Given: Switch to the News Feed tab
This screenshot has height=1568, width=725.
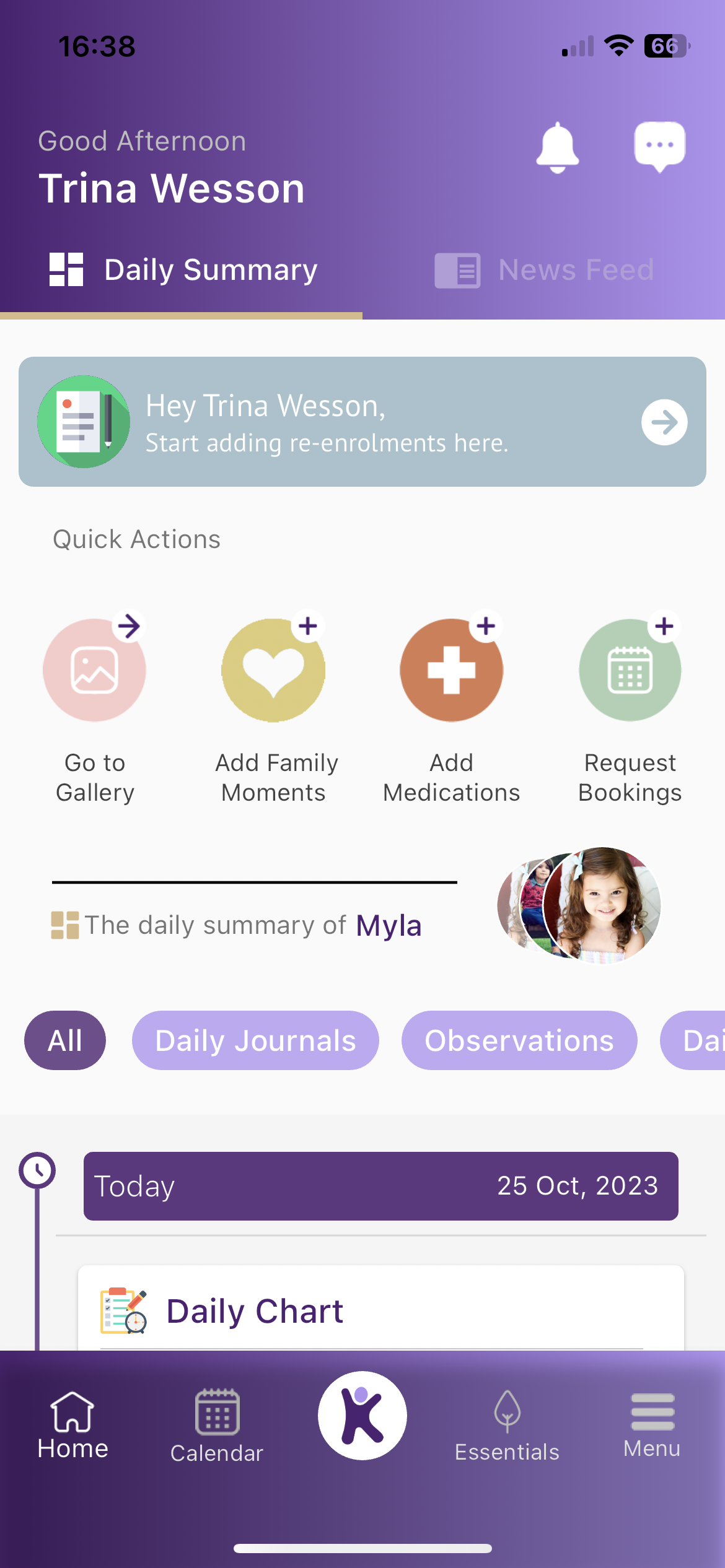Looking at the screenshot, I should click(544, 270).
